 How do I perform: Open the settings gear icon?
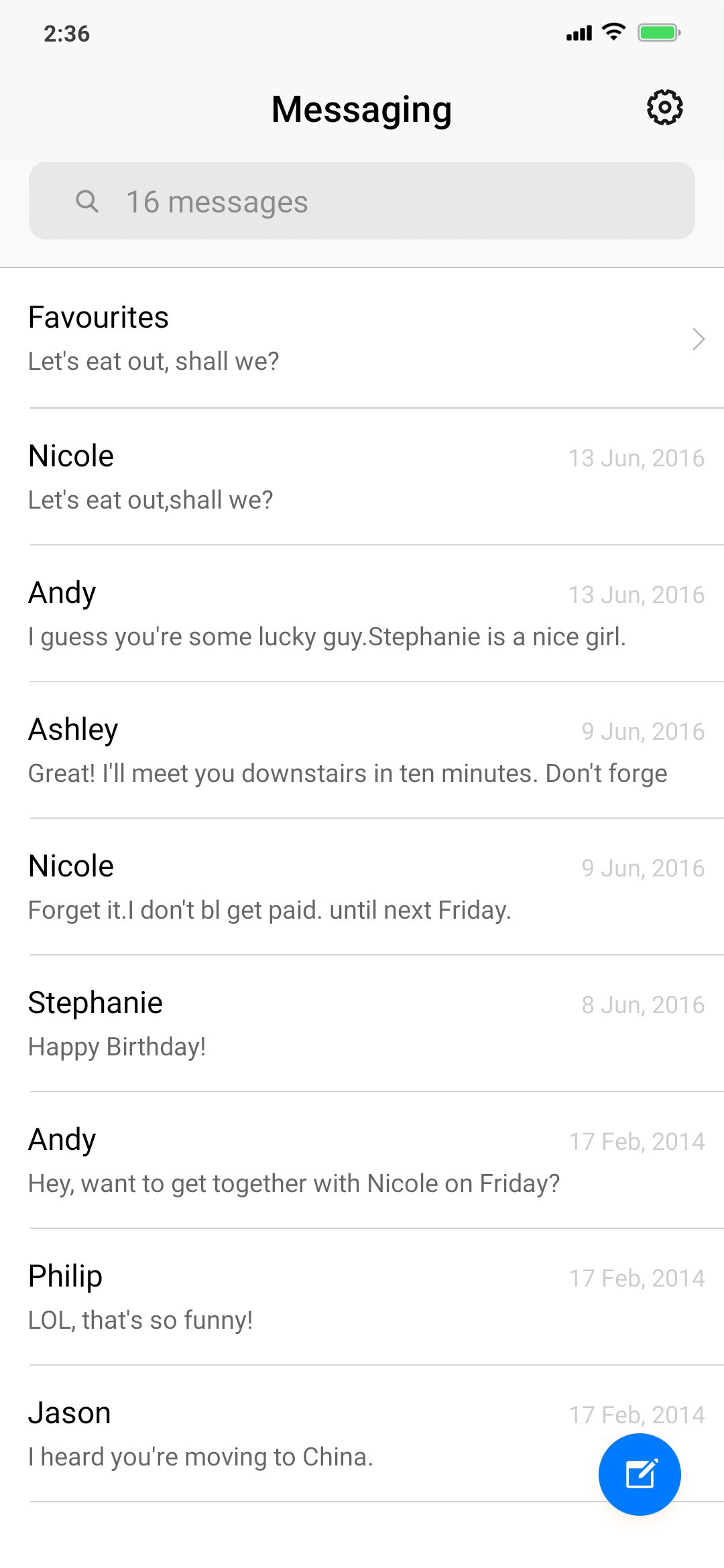click(x=664, y=107)
